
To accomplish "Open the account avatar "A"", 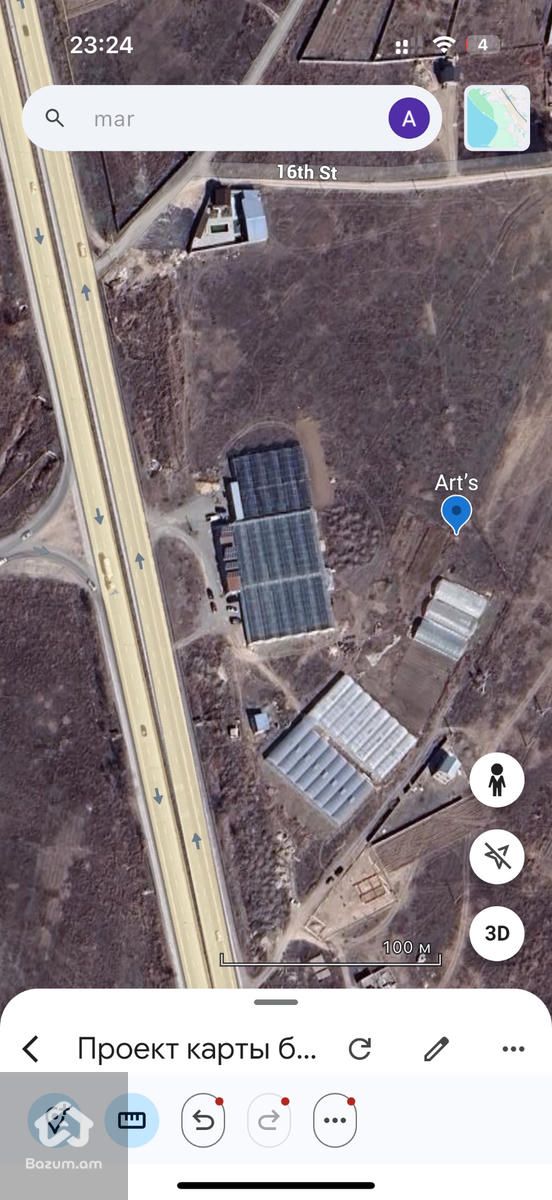I will (x=409, y=119).
